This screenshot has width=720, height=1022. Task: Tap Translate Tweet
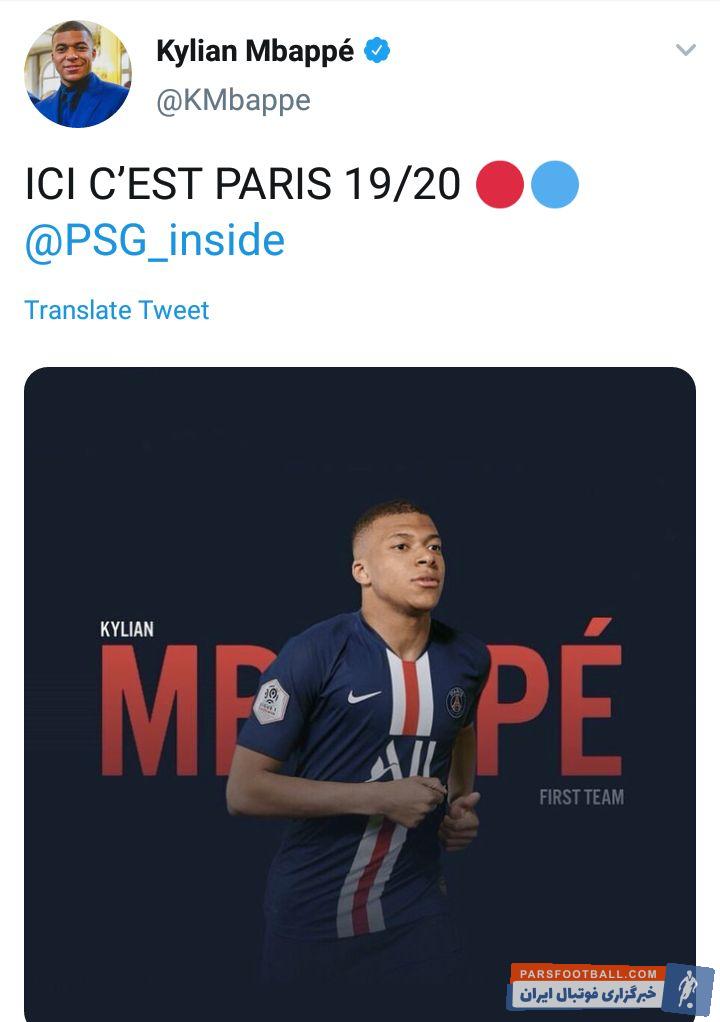(x=117, y=310)
